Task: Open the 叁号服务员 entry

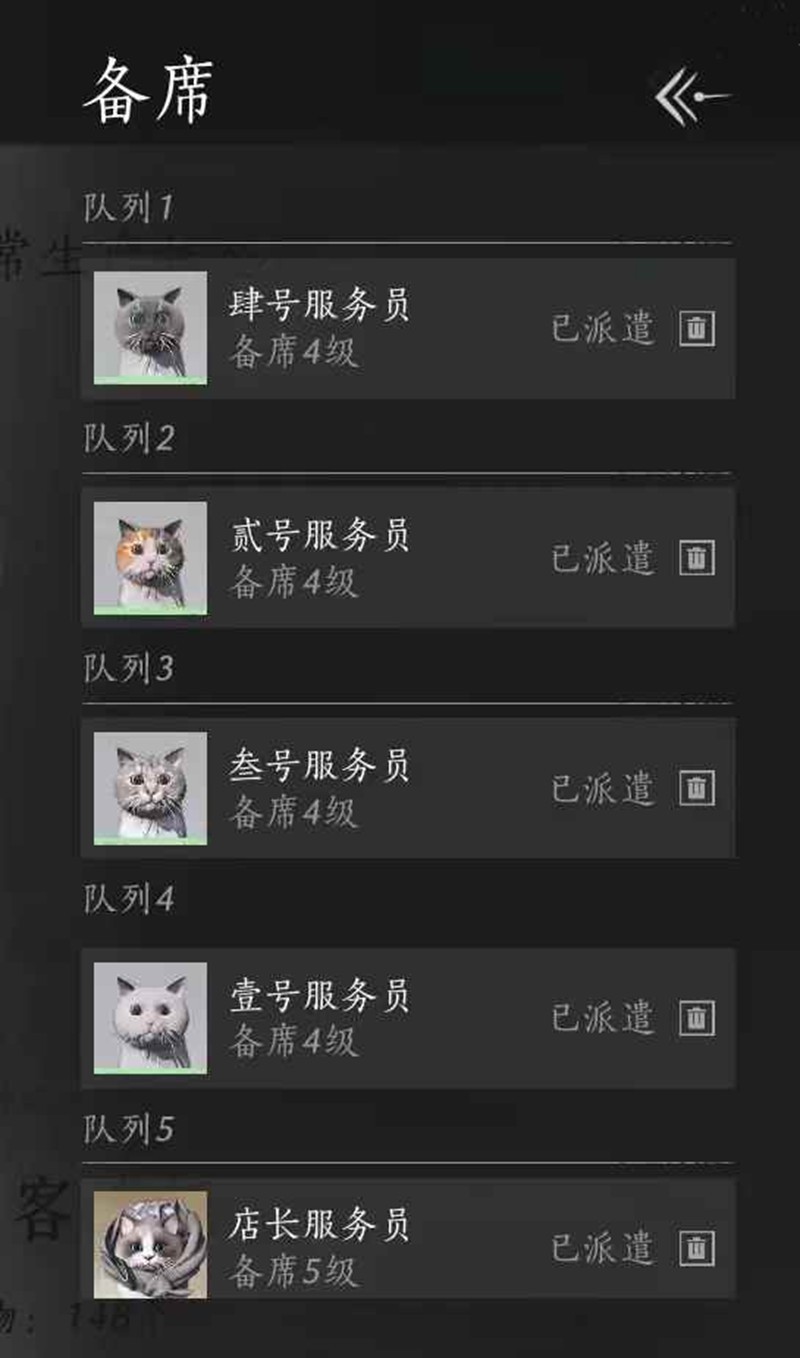Action: click(x=380, y=788)
